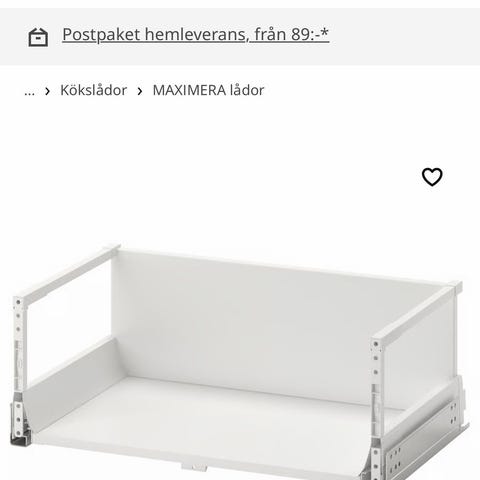
Task: Open the MAXIMERA lådor breadcrumb
Action: tap(208, 90)
